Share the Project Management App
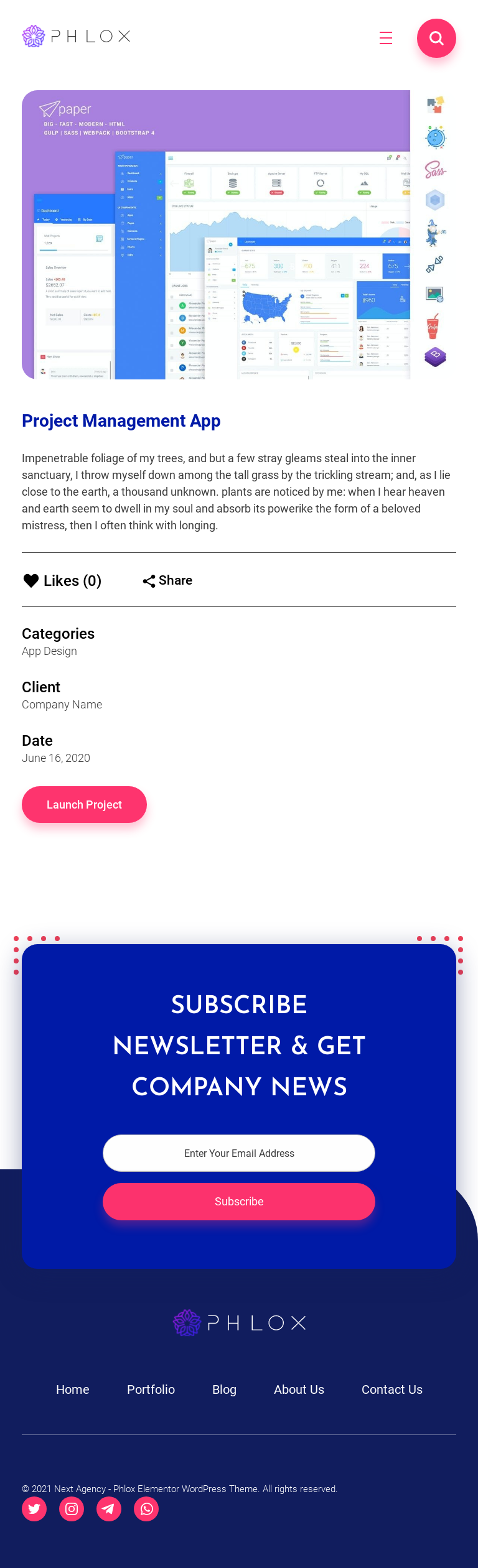 pyautogui.click(x=167, y=581)
